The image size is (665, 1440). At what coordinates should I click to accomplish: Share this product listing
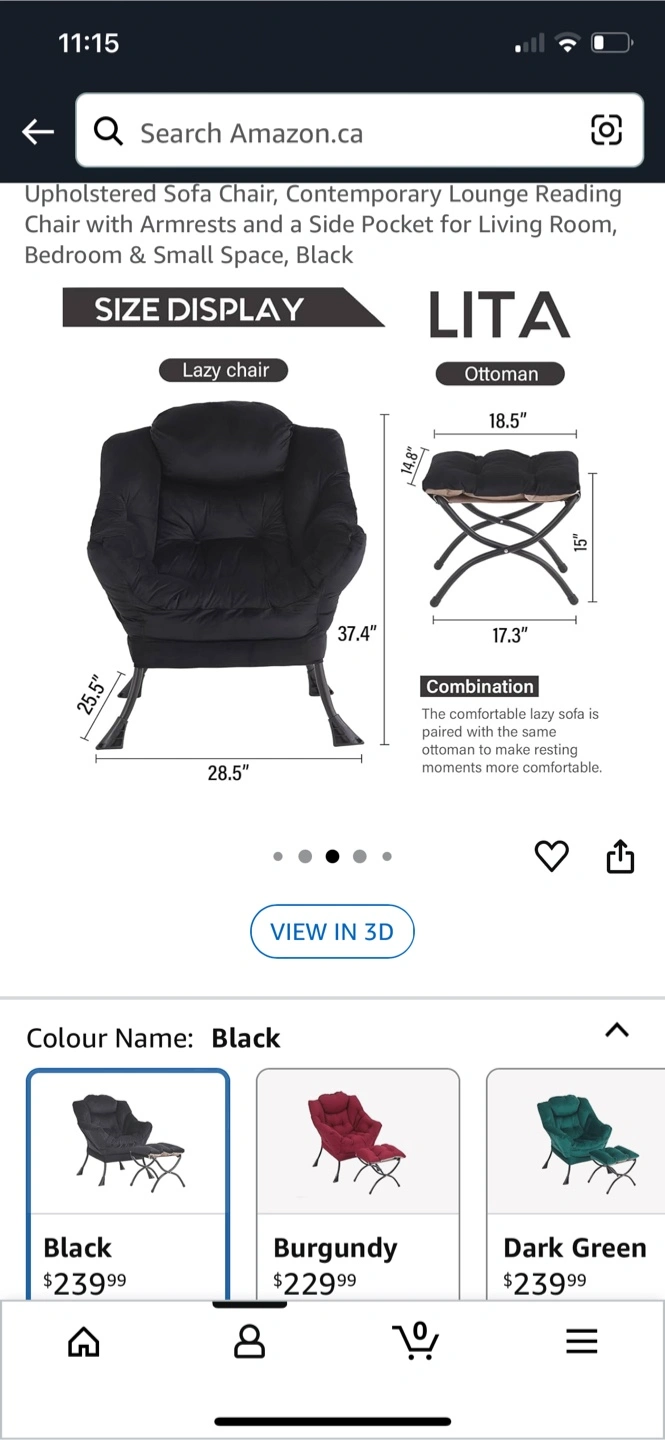pyautogui.click(x=620, y=856)
